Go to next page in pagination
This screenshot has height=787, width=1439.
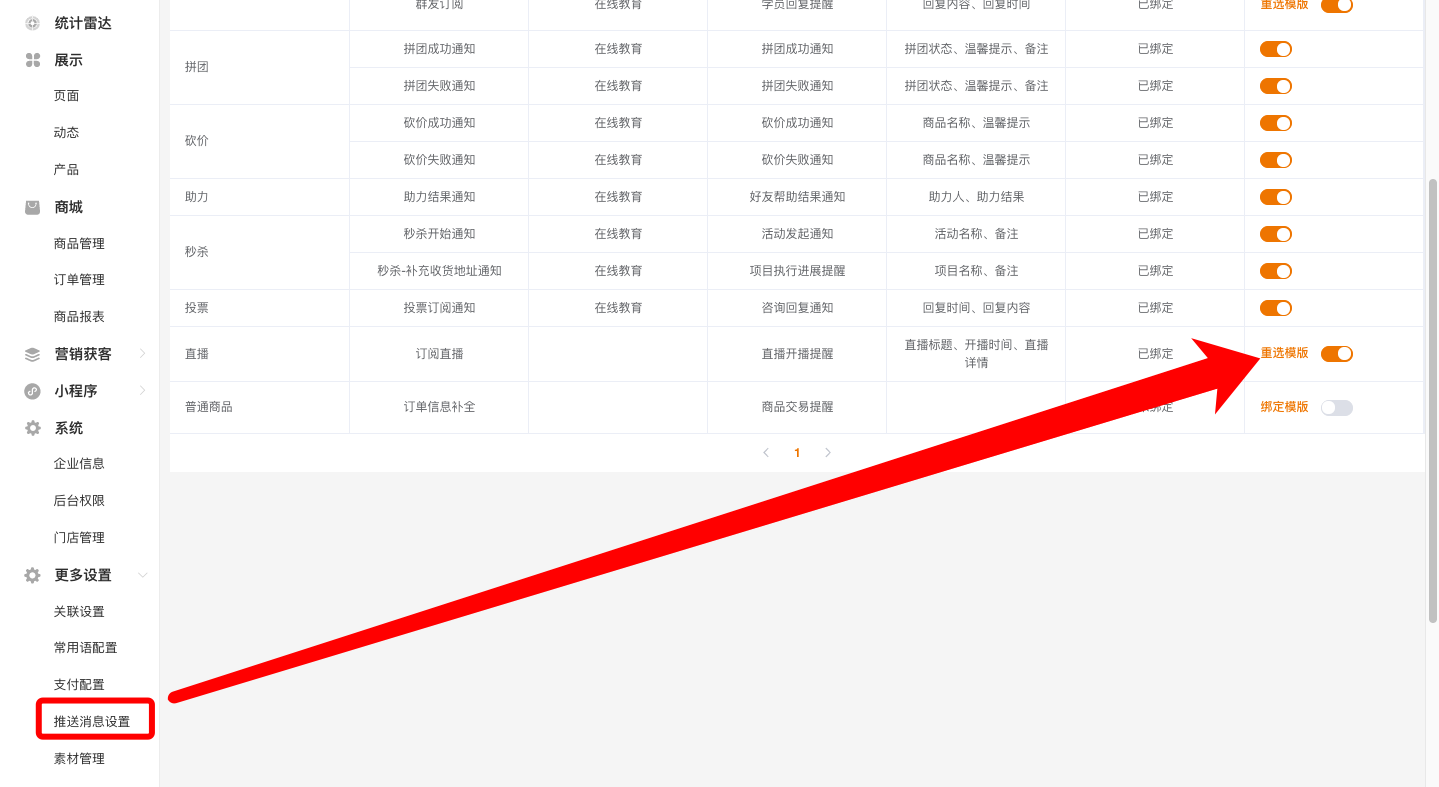[827, 453]
